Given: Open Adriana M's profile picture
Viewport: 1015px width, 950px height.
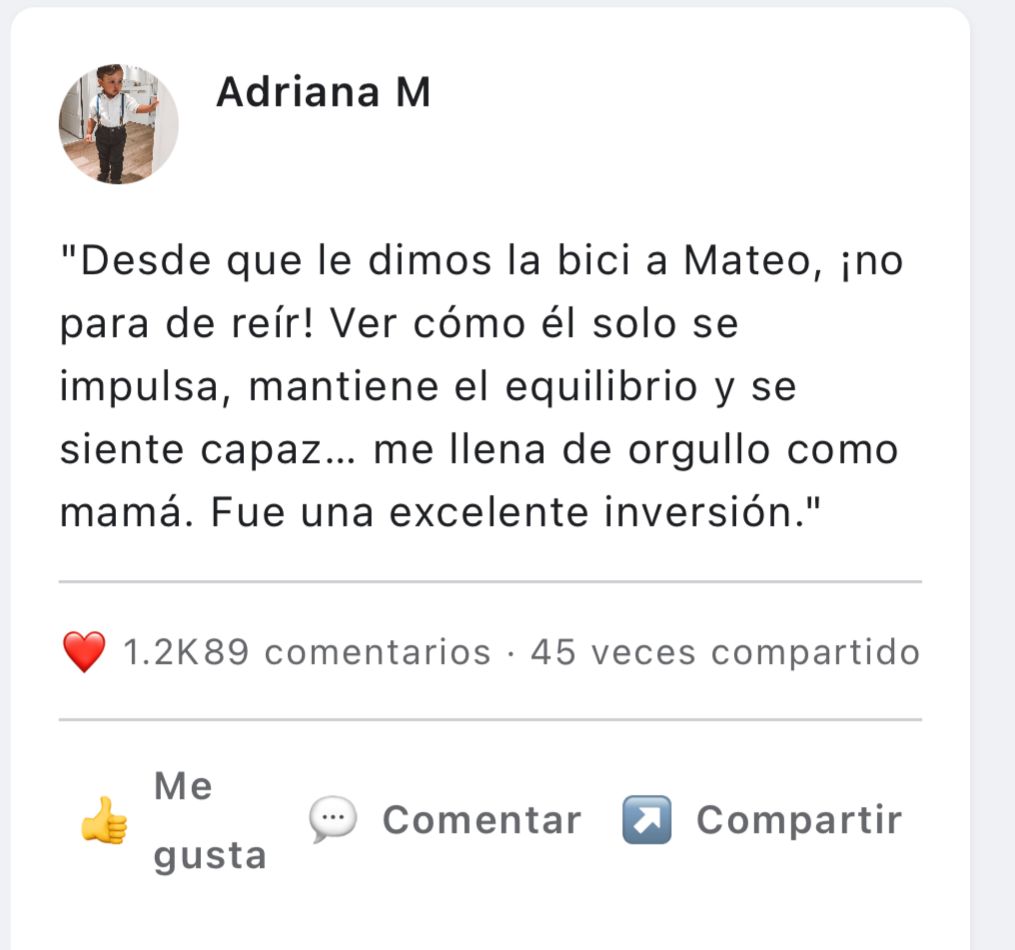Looking at the screenshot, I should coord(118,124).
